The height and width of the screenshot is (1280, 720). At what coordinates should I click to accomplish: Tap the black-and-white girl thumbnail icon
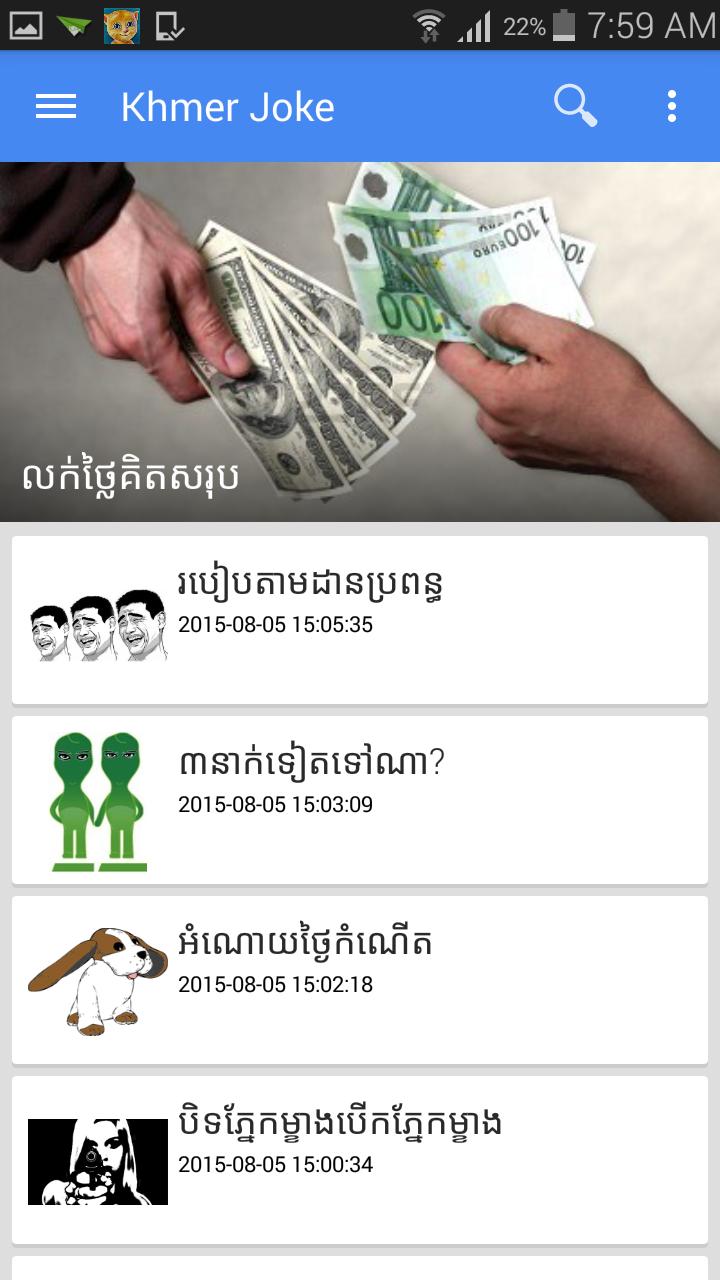[97, 1158]
